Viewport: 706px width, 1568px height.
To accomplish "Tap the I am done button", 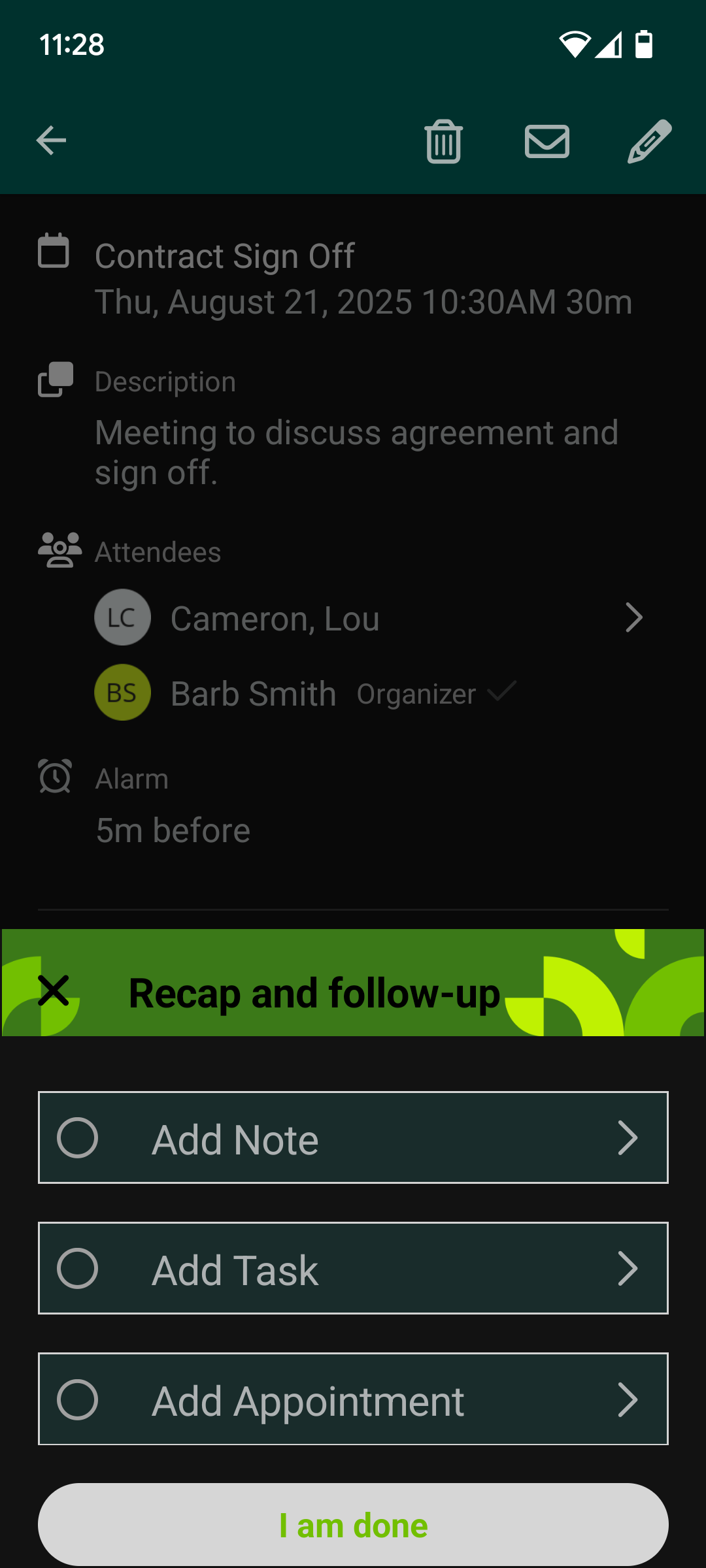I will point(353,1525).
